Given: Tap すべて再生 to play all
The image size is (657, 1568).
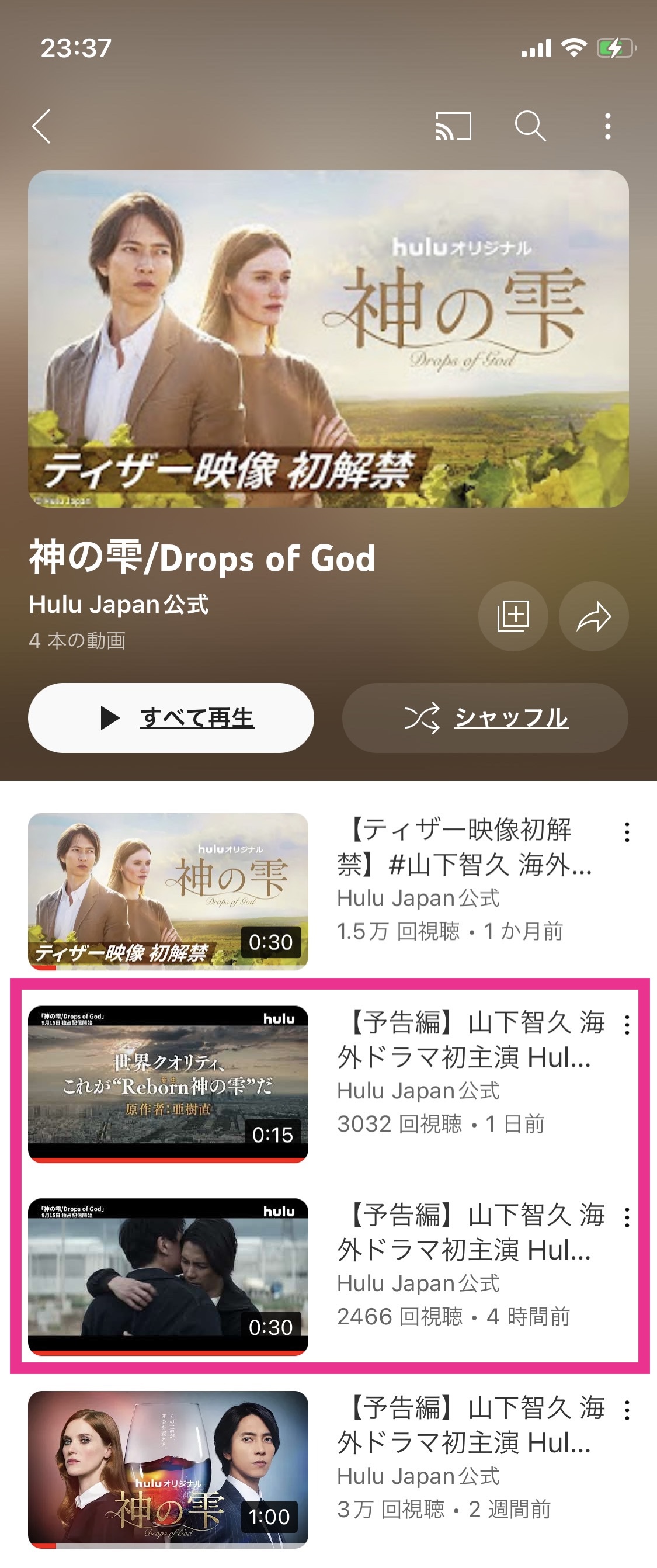Looking at the screenshot, I should pyautogui.click(x=171, y=717).
